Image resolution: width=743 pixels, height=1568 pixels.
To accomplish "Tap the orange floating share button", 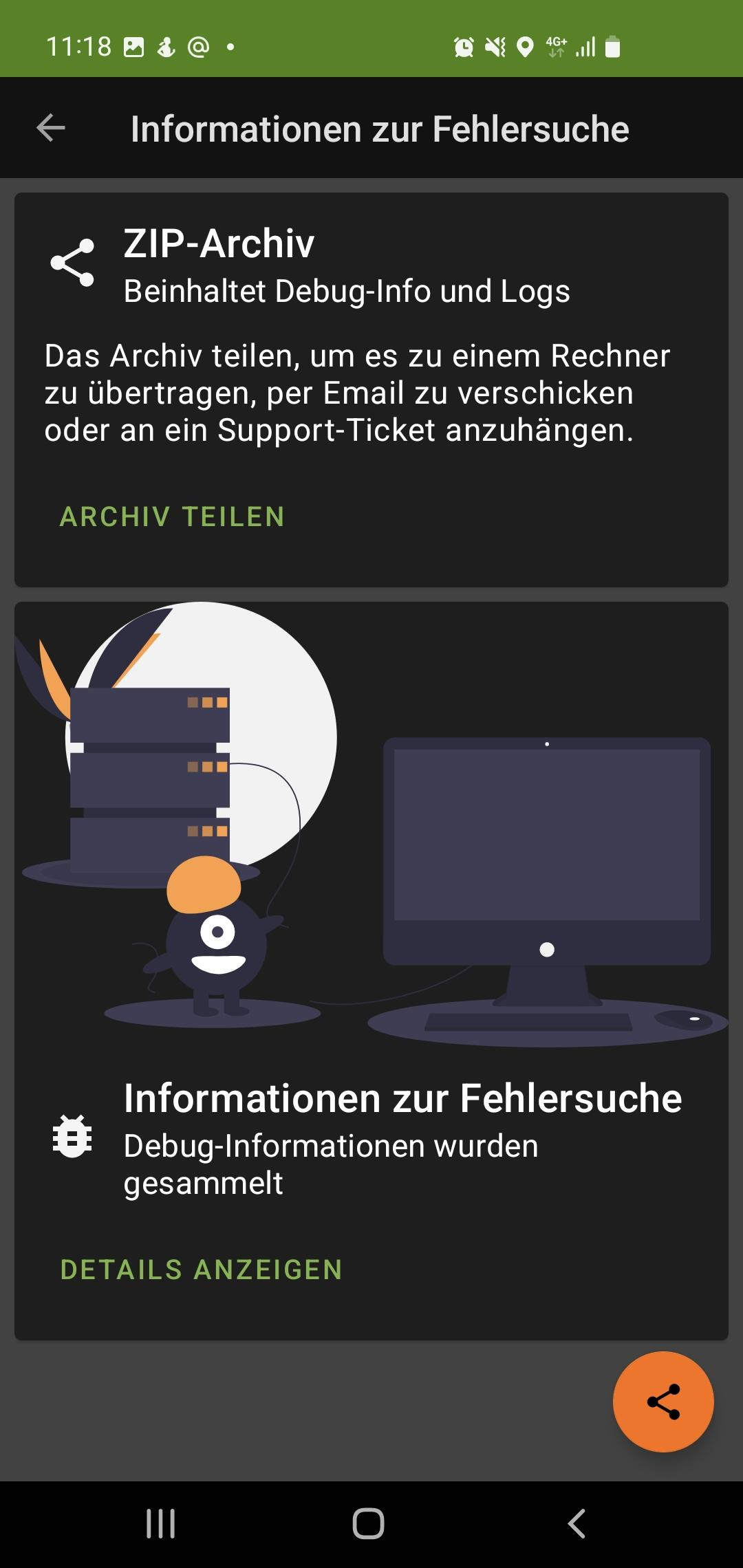I will point(663,1402).
